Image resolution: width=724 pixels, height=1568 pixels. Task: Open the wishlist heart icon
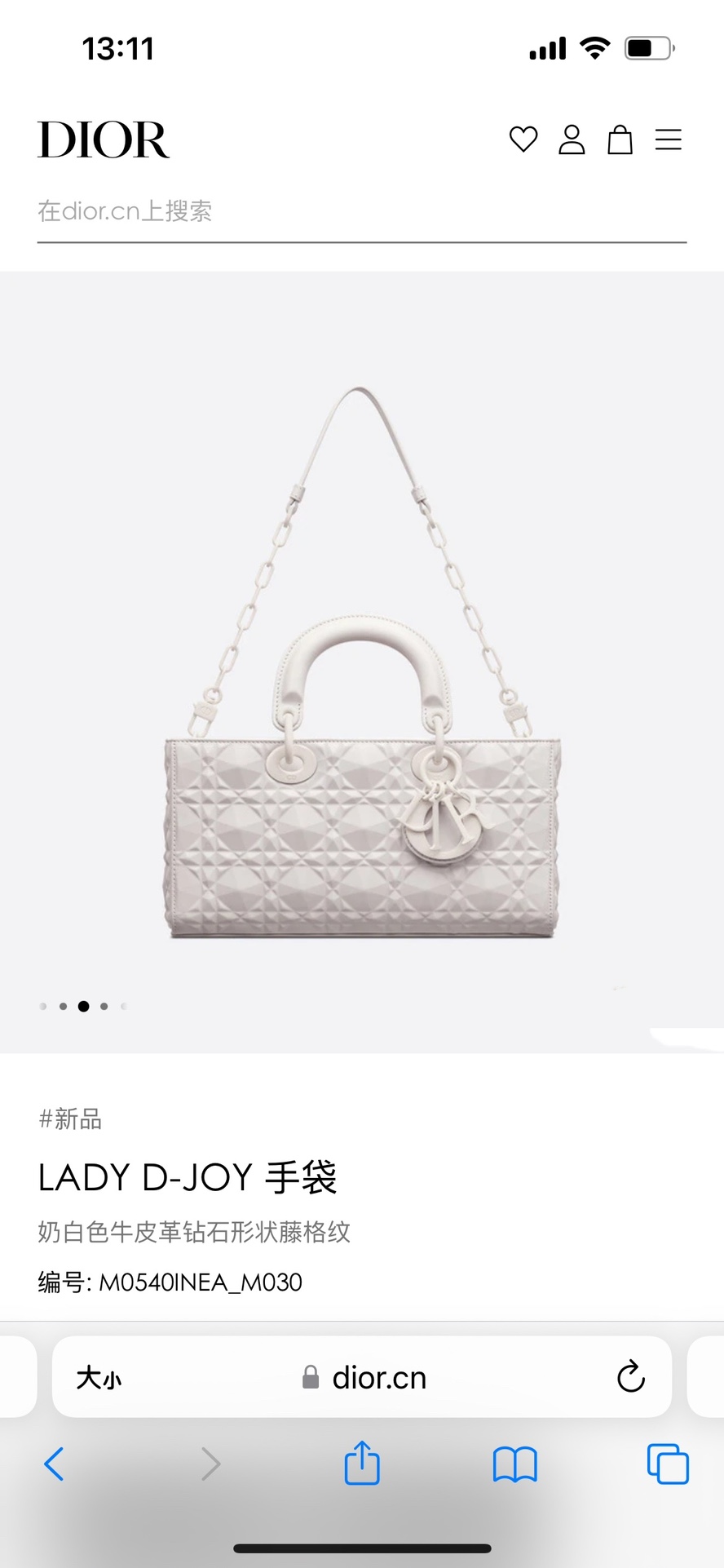click(x=523, y=140)
